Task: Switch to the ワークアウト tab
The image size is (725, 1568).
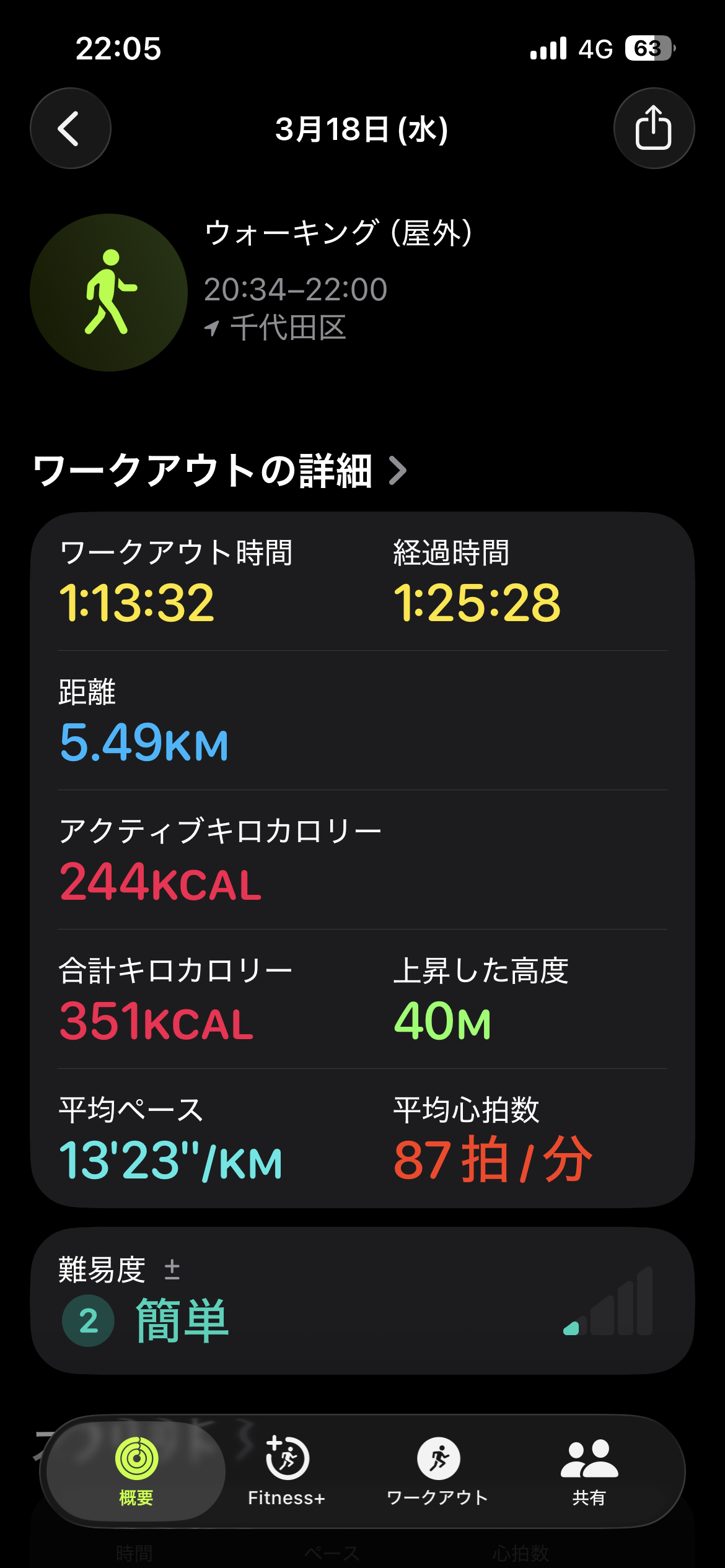Action: [437, 1470]
